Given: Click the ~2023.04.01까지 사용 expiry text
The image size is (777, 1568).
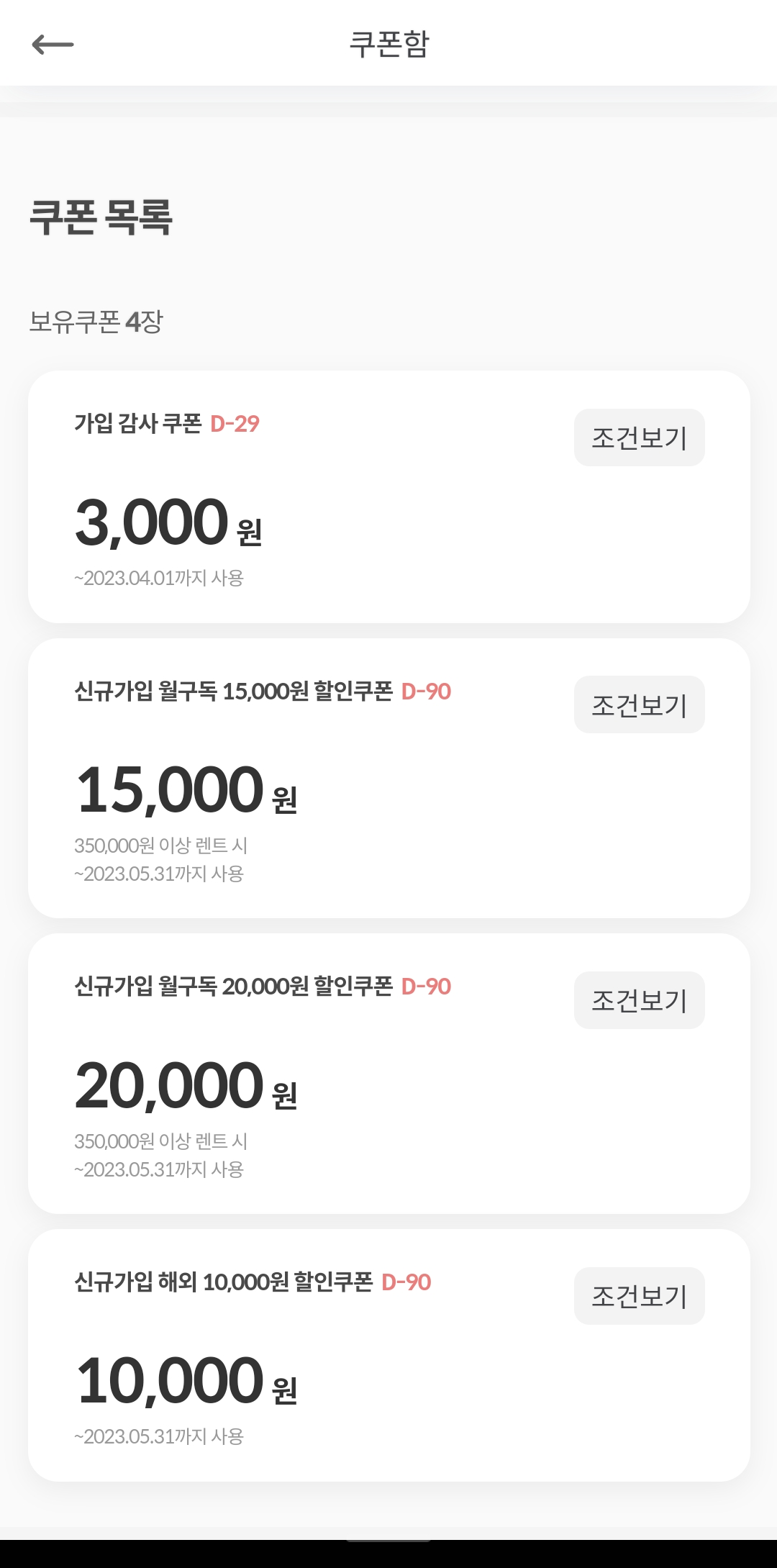Looking at the screenshot, I should coord(161,578).
